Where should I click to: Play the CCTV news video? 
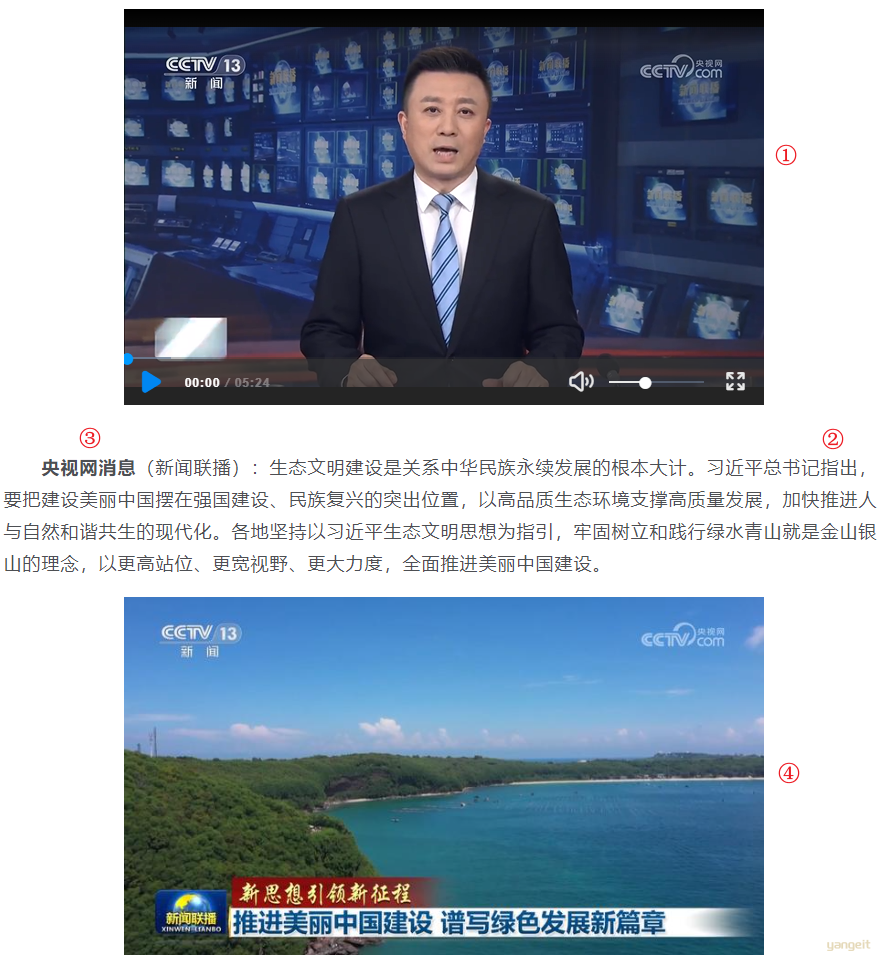tap(151, 382)
